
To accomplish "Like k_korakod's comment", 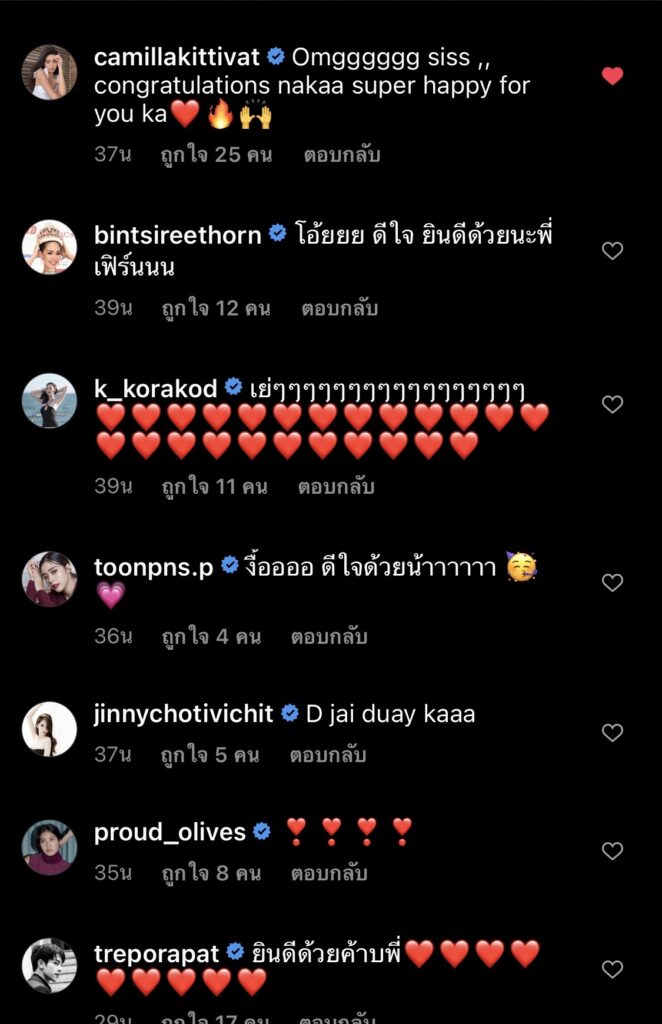I will click(612, 404).
